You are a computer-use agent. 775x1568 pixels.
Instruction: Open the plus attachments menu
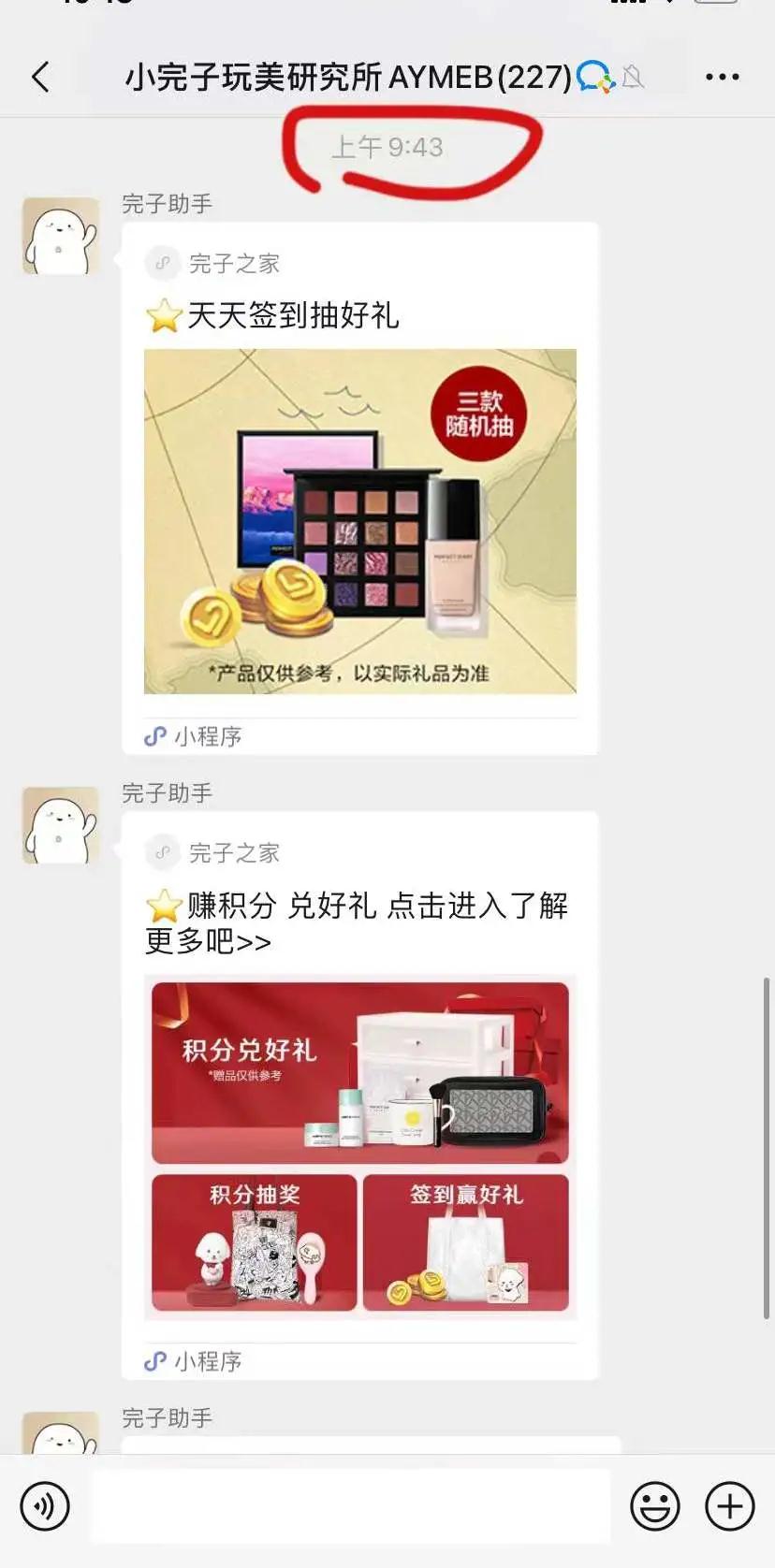click(729, 1506)
